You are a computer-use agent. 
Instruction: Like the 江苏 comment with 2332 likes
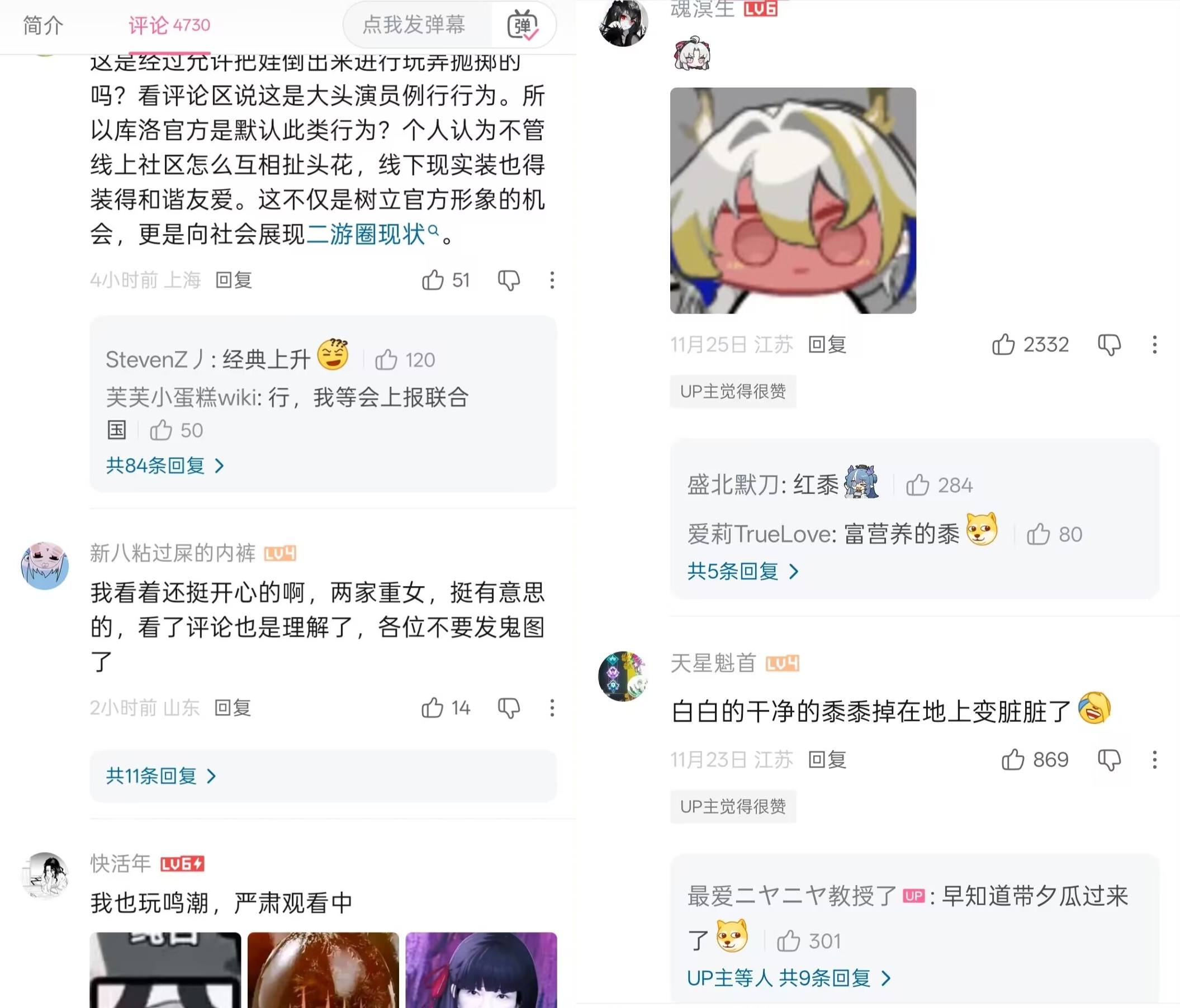tap(1003, 344)
